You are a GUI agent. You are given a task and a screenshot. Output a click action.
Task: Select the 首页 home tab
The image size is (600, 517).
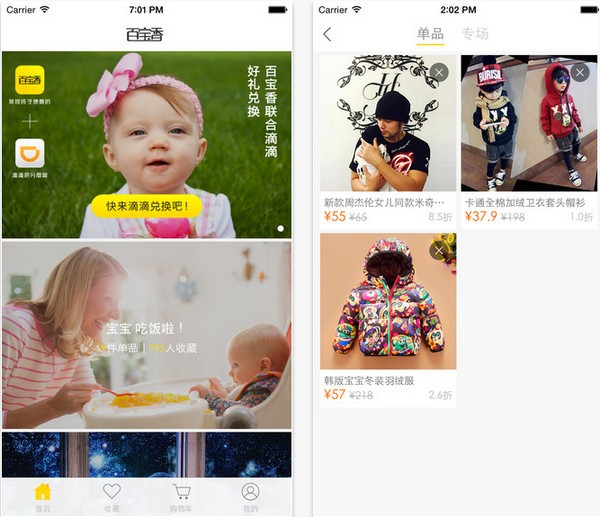pos(42,496)
